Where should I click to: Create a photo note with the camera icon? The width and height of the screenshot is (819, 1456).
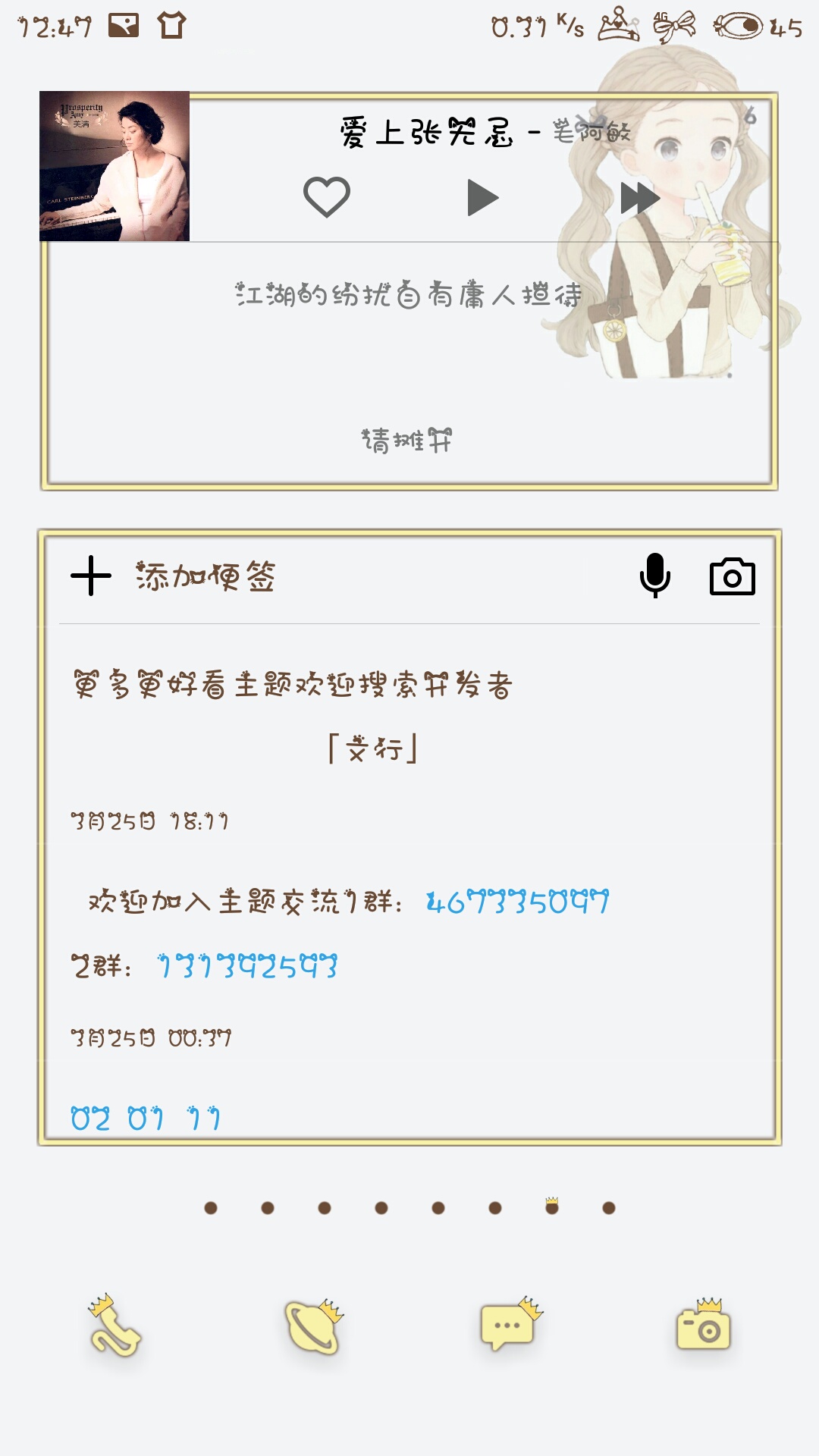732,577
